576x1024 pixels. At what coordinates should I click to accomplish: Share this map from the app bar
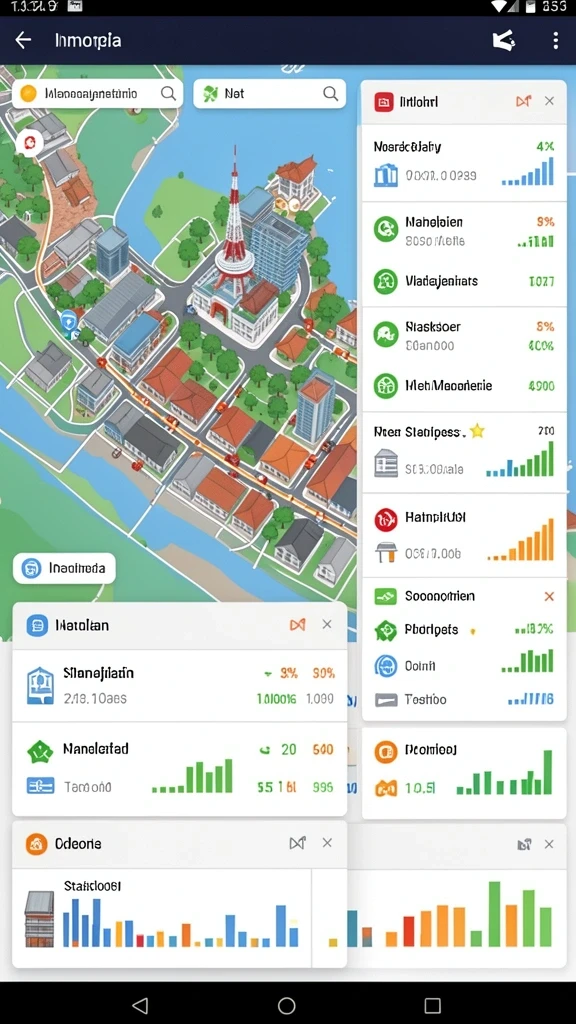(x=504, y=40)
